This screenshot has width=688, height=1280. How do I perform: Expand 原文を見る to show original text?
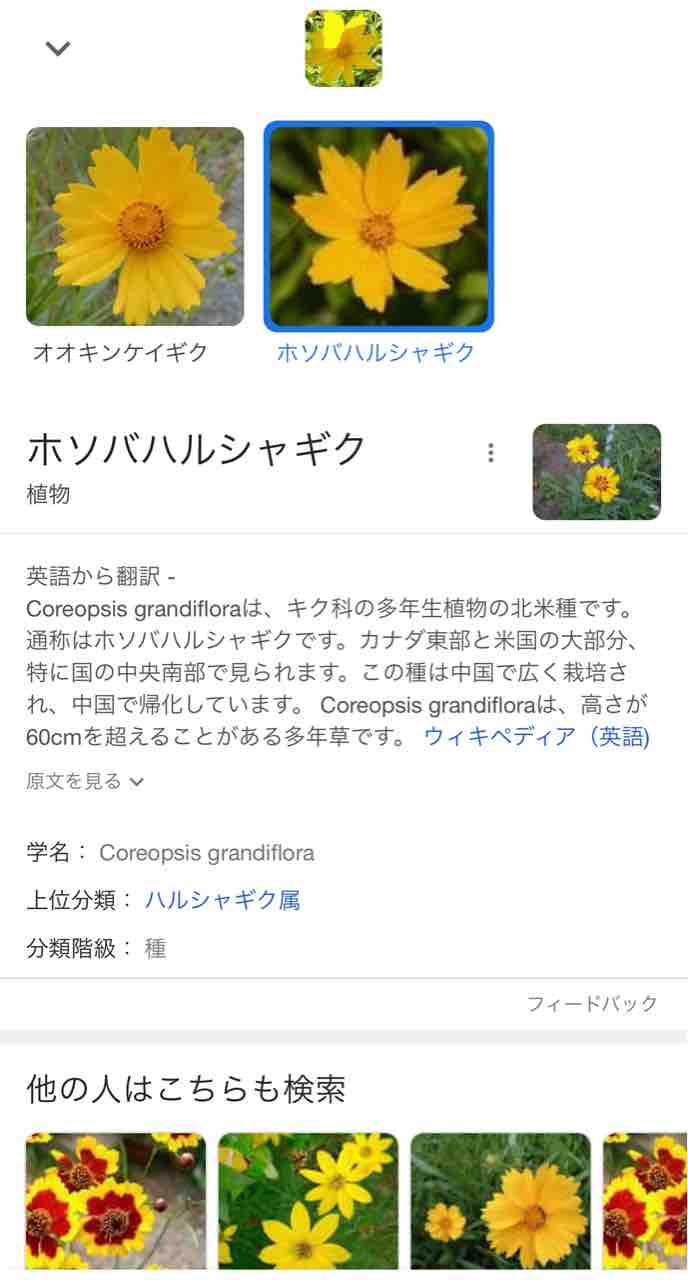point(86,781)
